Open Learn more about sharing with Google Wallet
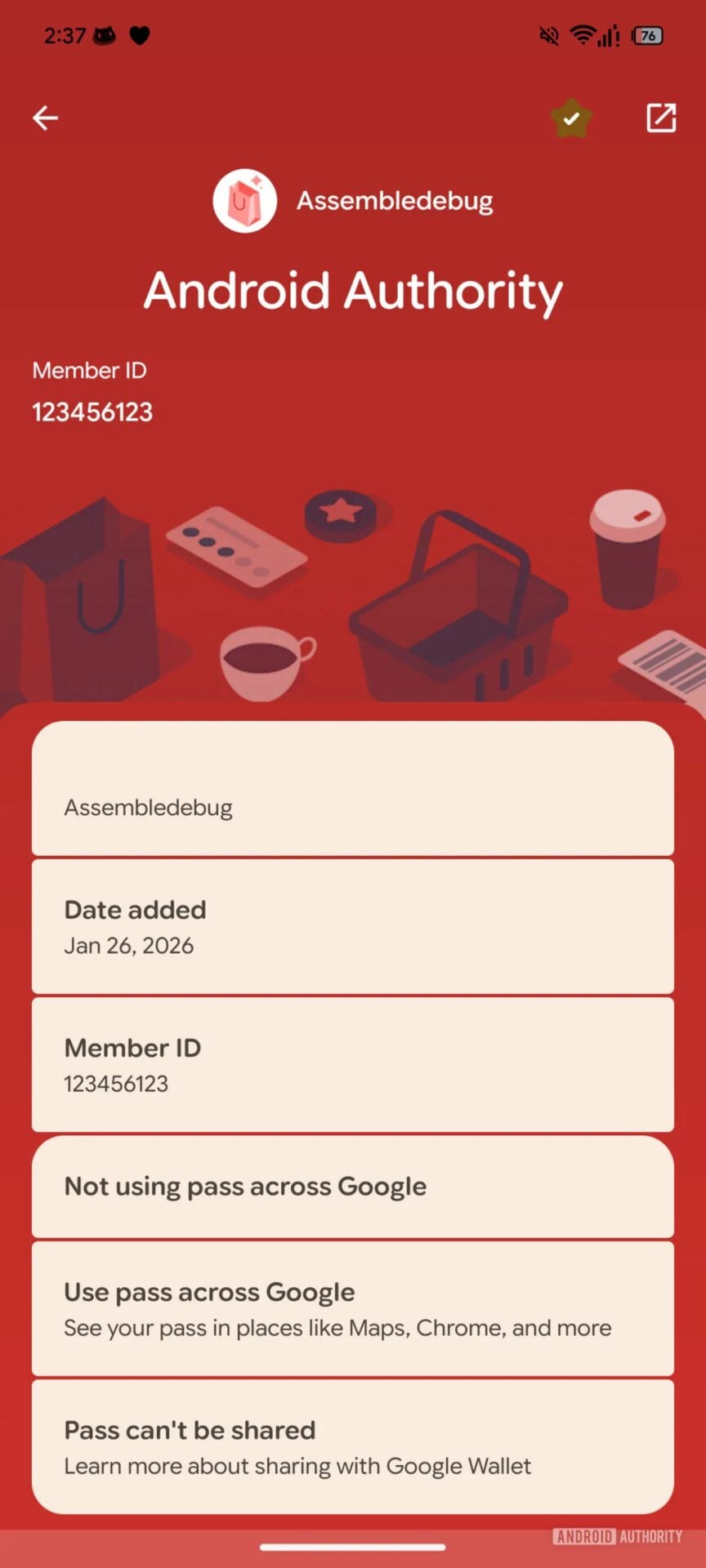 point(297,1466)
